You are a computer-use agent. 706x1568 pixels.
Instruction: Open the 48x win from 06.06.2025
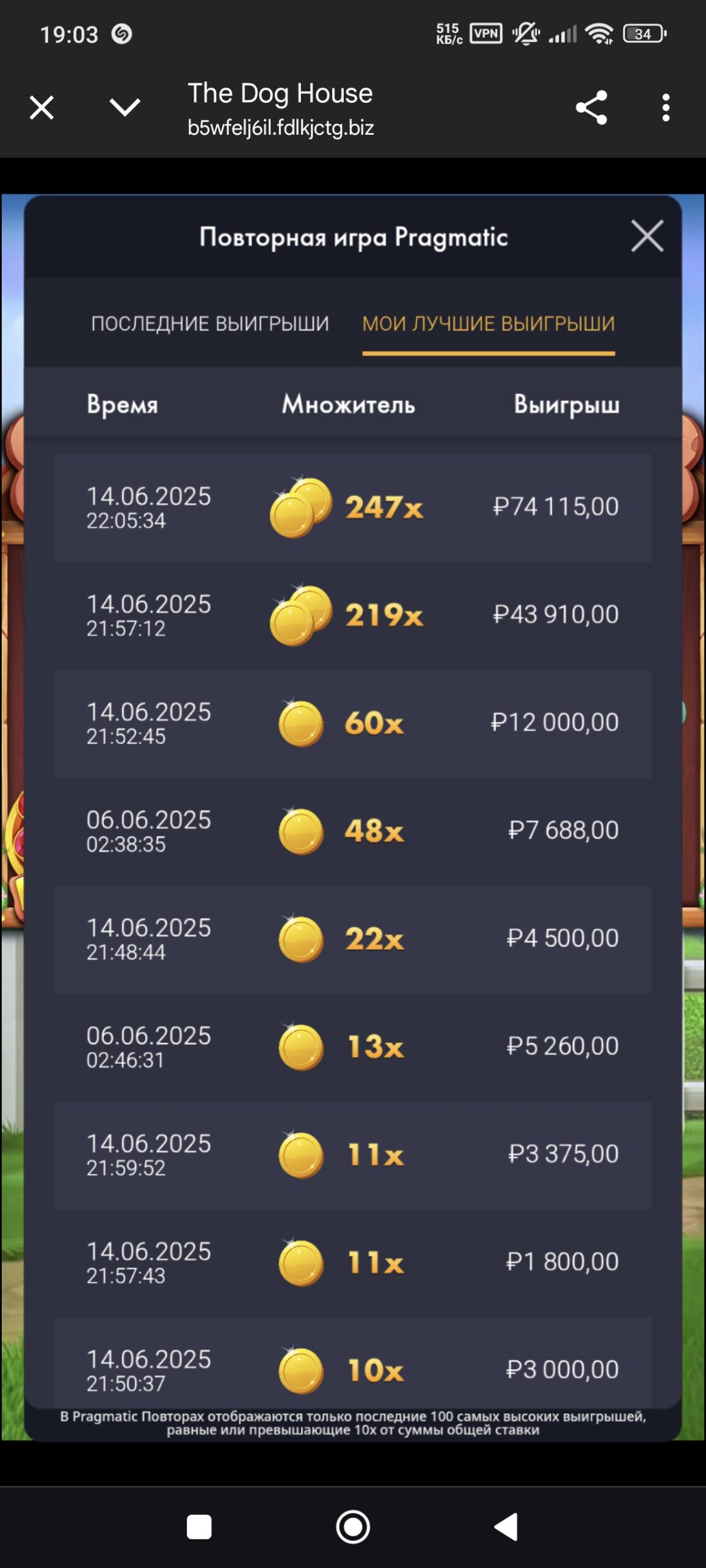(352, 831)
